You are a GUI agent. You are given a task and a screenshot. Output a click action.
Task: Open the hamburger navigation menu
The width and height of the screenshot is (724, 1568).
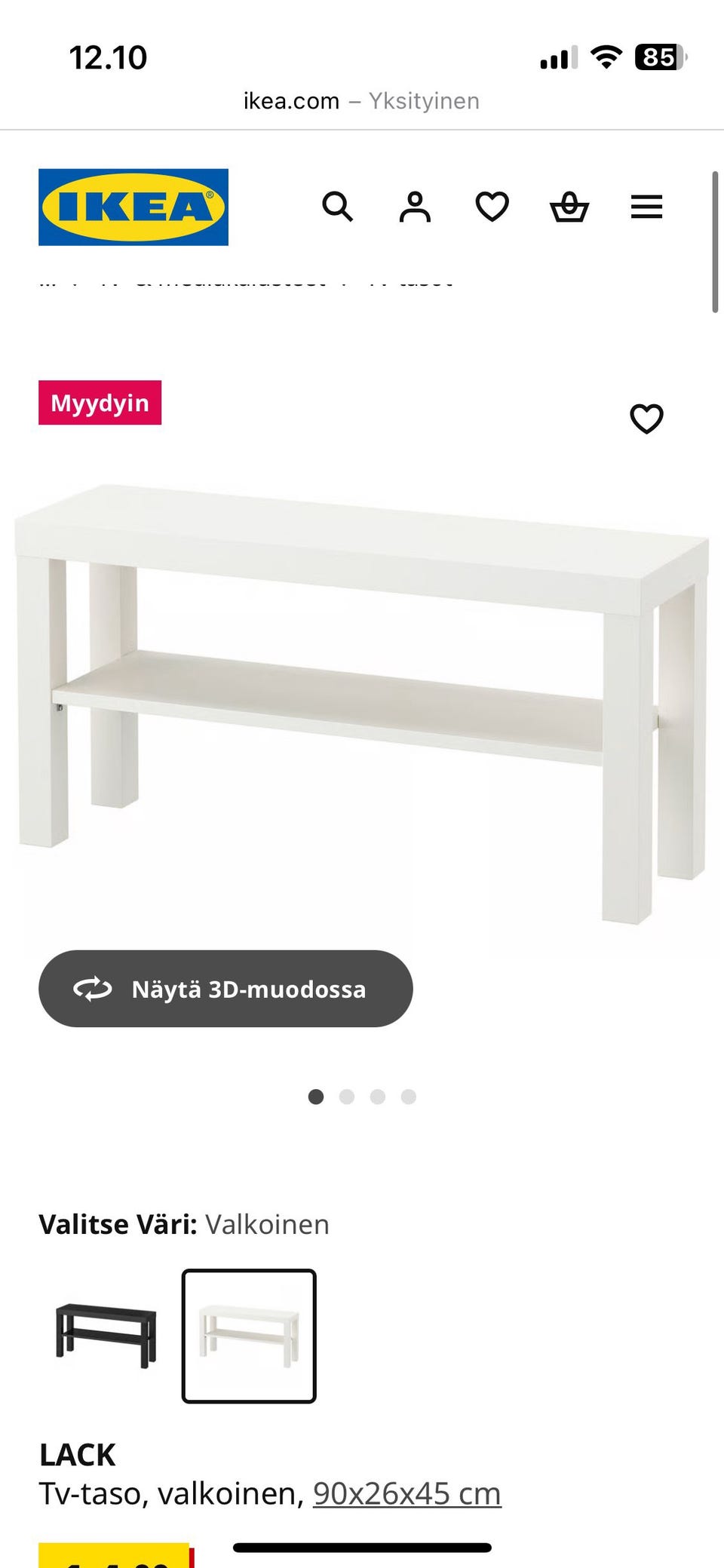tap(646, 207)
